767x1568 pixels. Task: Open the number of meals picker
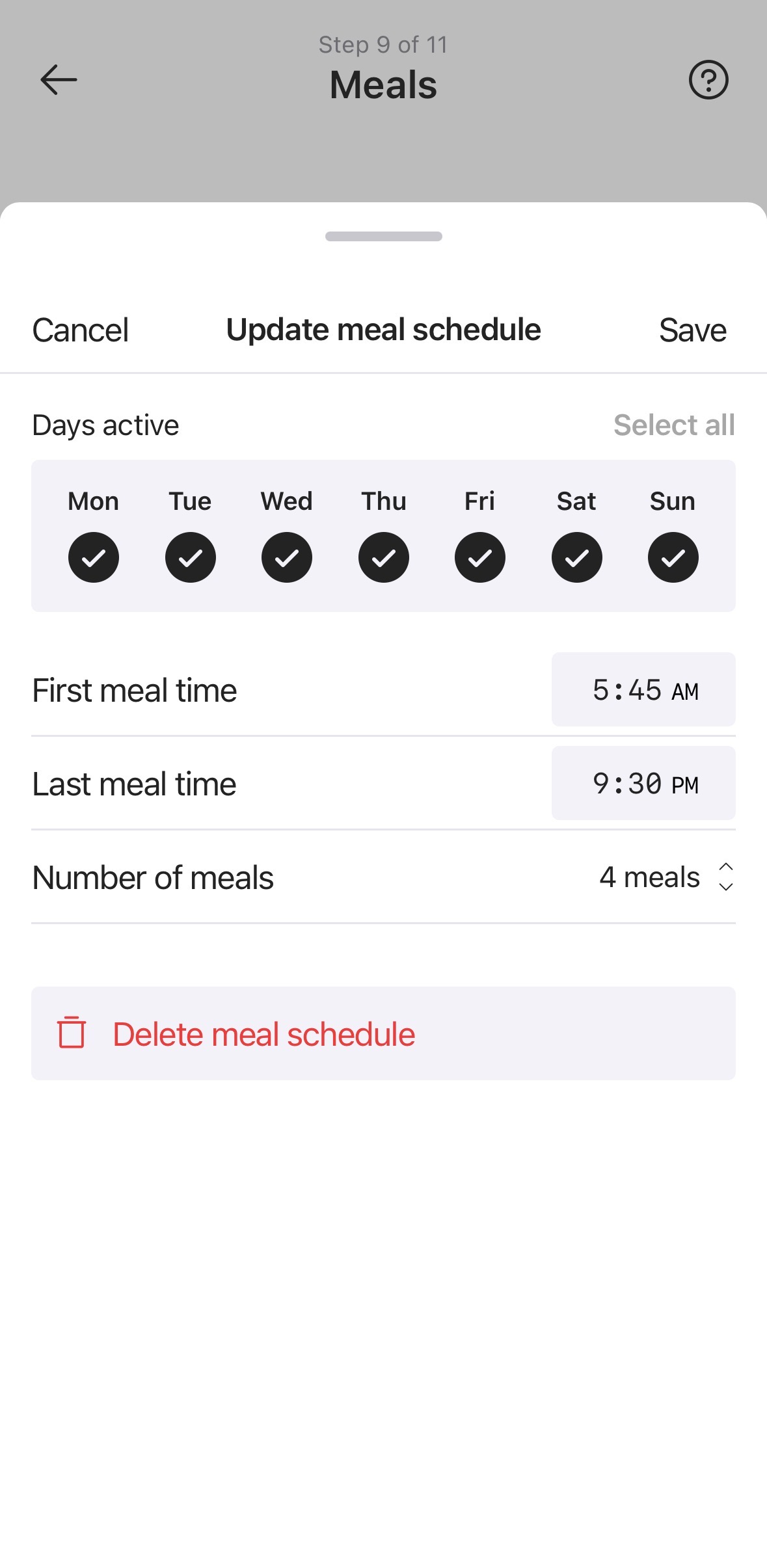point(666,877)
